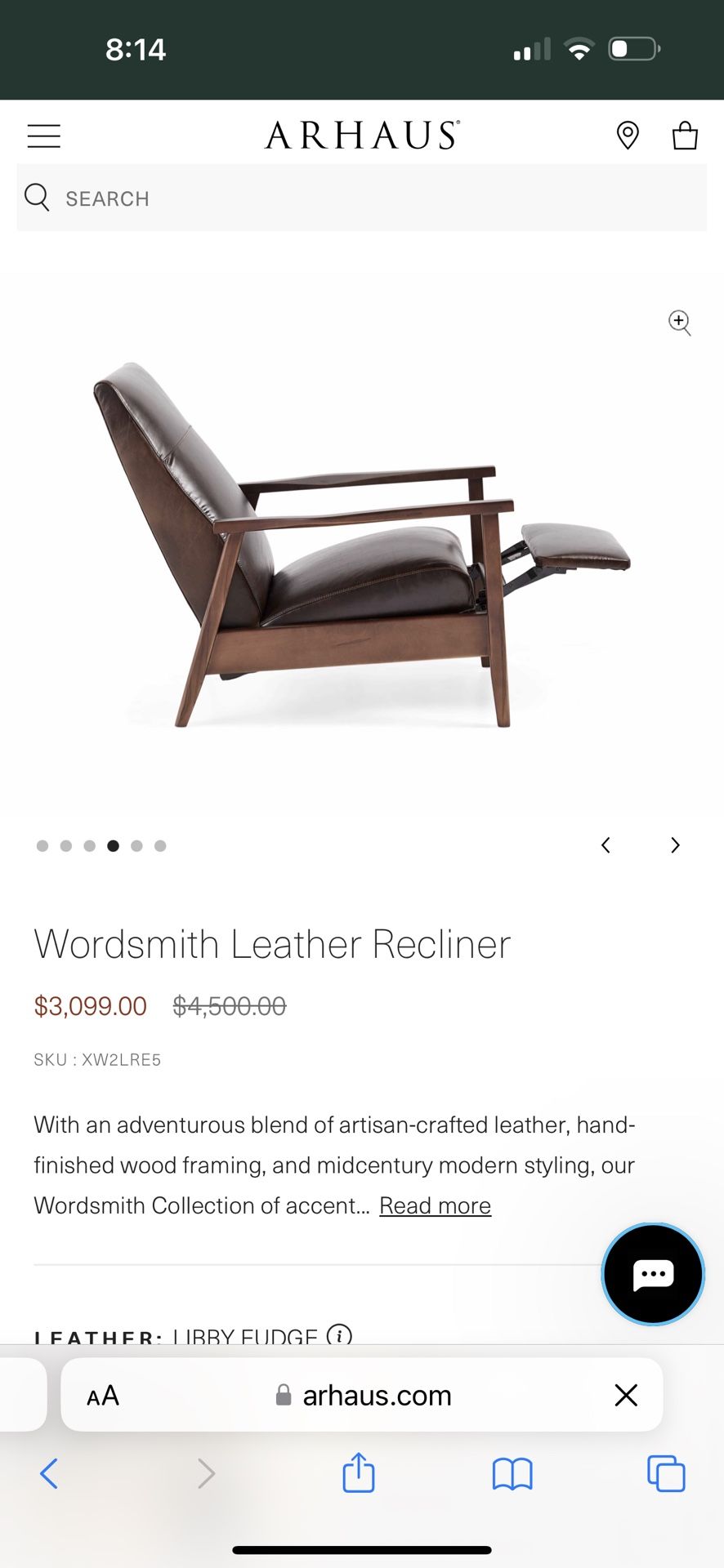This screenshot has height=1568, width=724.
Task: Show the next product image
Action: [675, 845]
